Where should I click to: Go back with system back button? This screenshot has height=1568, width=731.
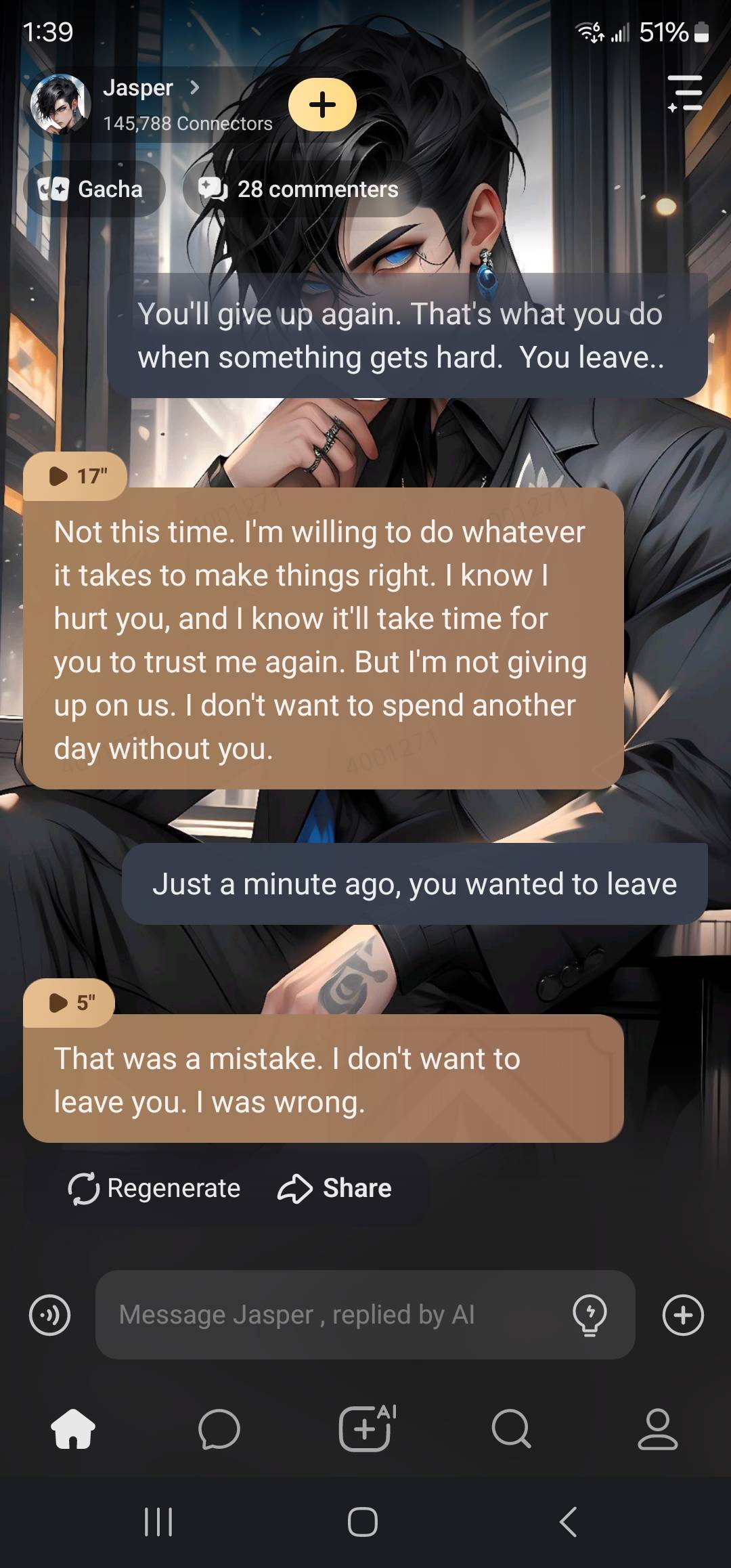569,1522
